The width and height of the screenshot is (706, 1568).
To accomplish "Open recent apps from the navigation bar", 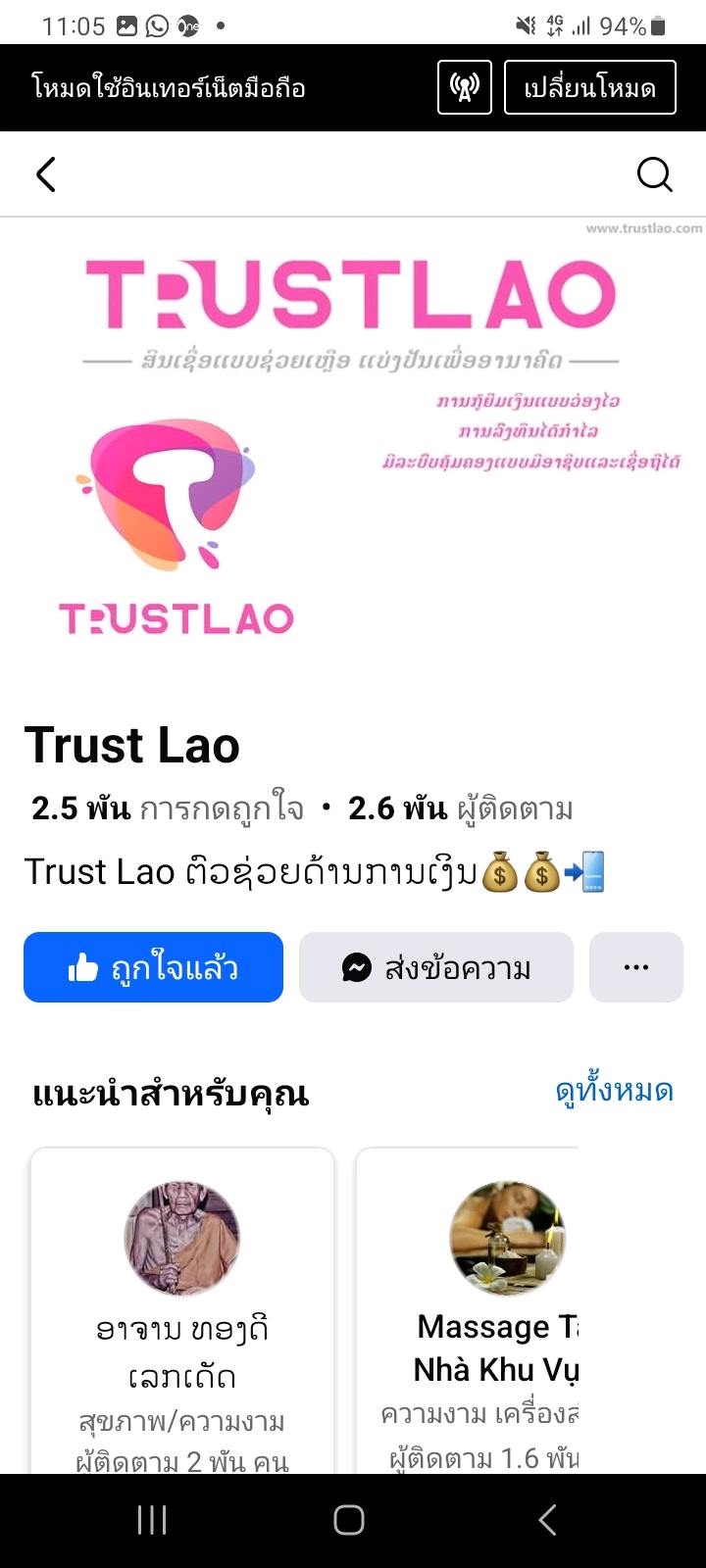I will pos(152,1520).
